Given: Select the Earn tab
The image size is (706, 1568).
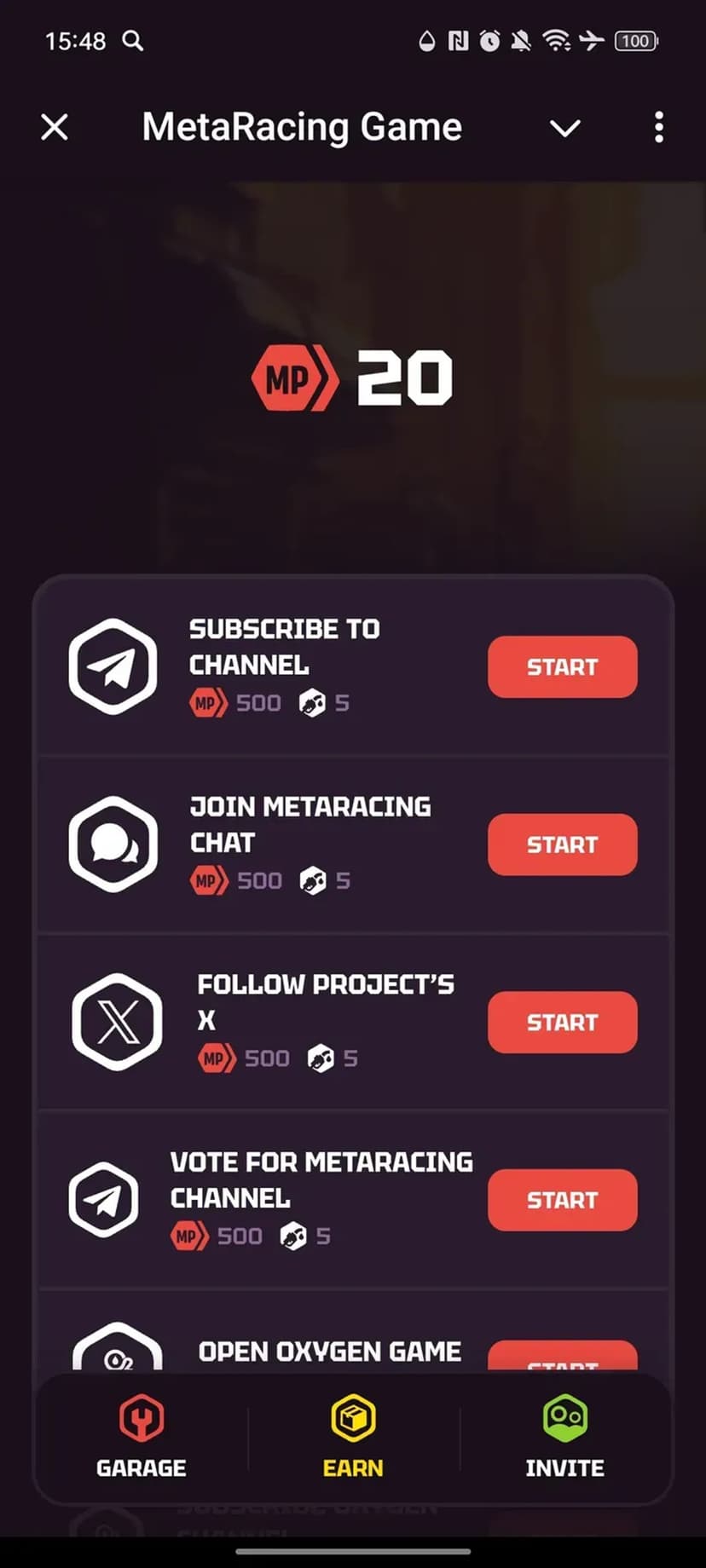Looking at the screenshot, I should click(x=353, y=1438).
